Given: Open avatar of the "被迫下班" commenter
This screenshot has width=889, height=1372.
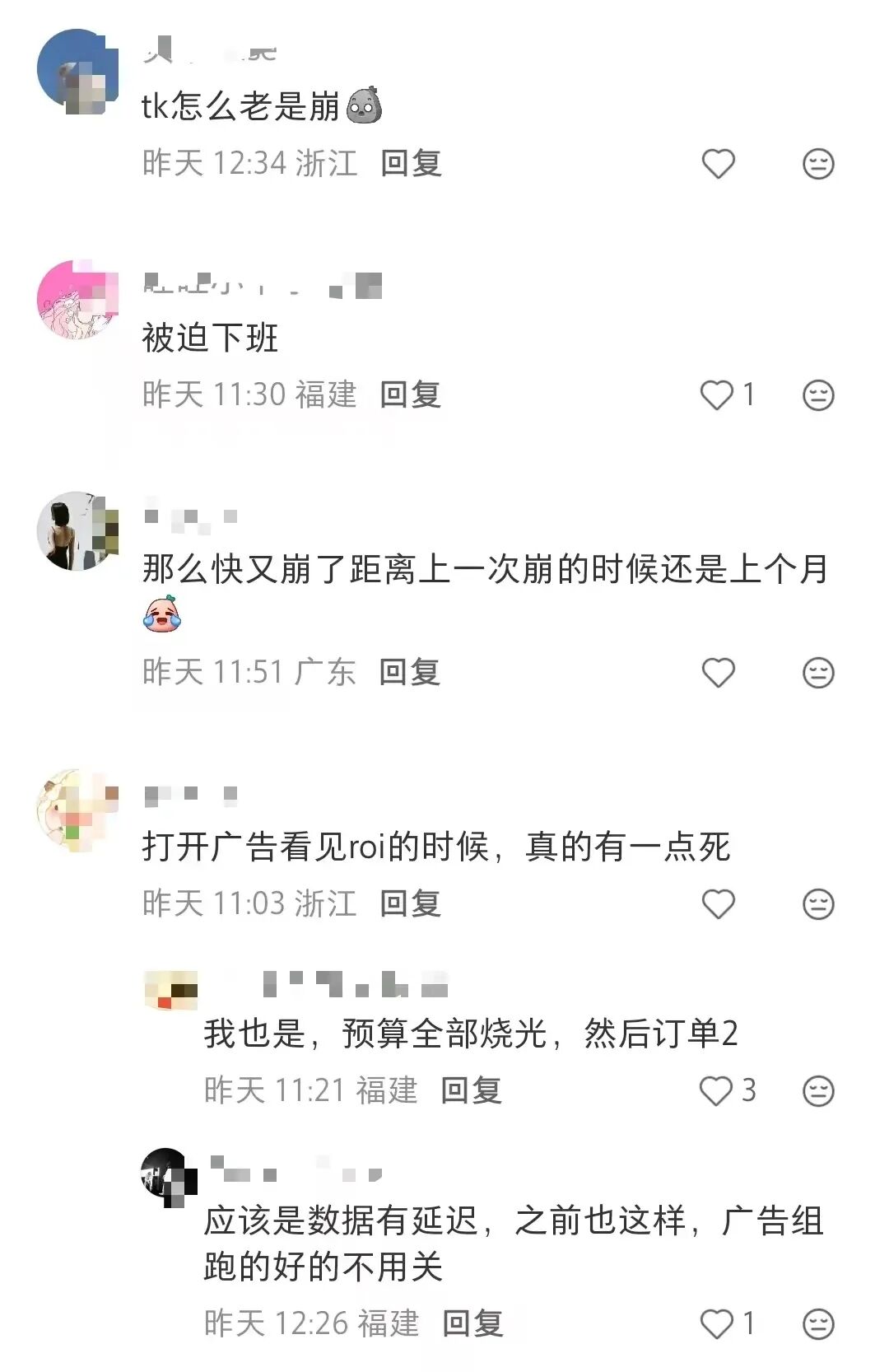Looking at the screenshot, I should [77, 301].
